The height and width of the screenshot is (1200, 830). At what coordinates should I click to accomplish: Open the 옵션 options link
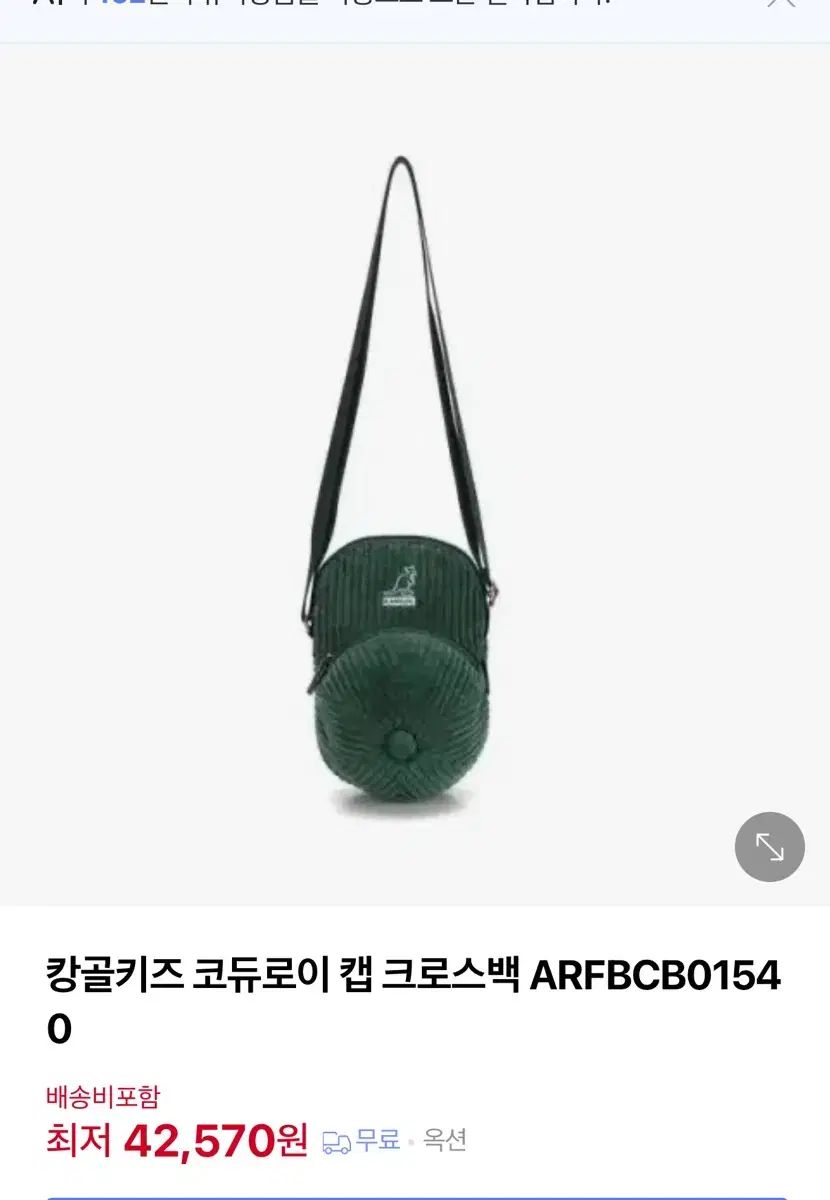coord(444,1140)
